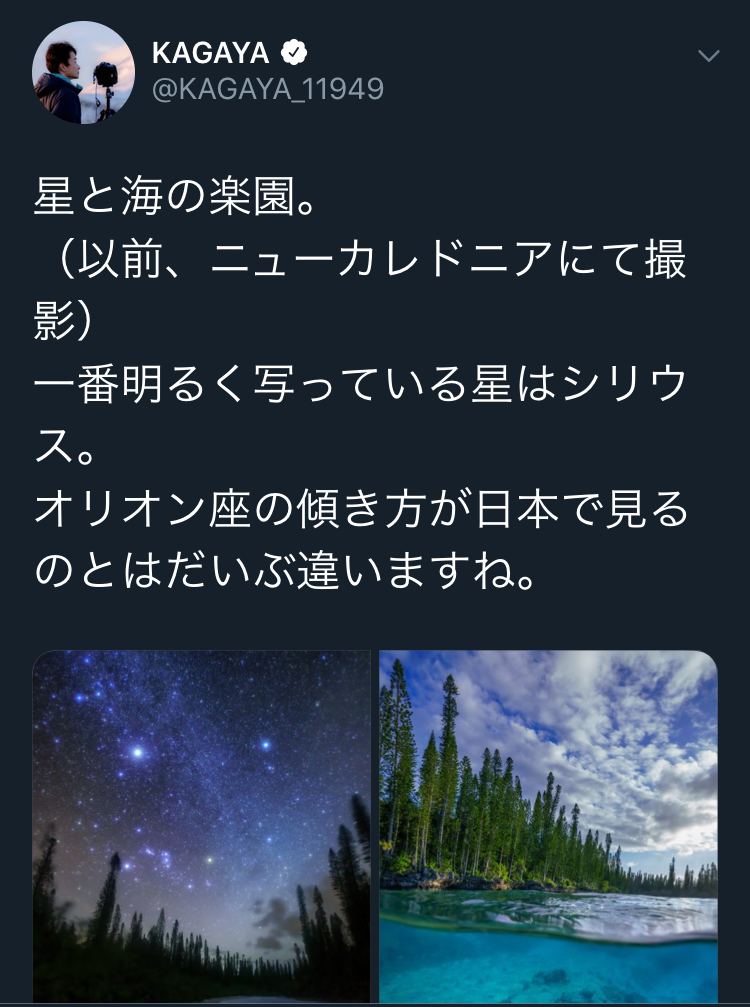This screenshot has width=750, height=1007.
Task: Open the @KAGAYA_11949 profile
Action: click(x=267, y=89)
